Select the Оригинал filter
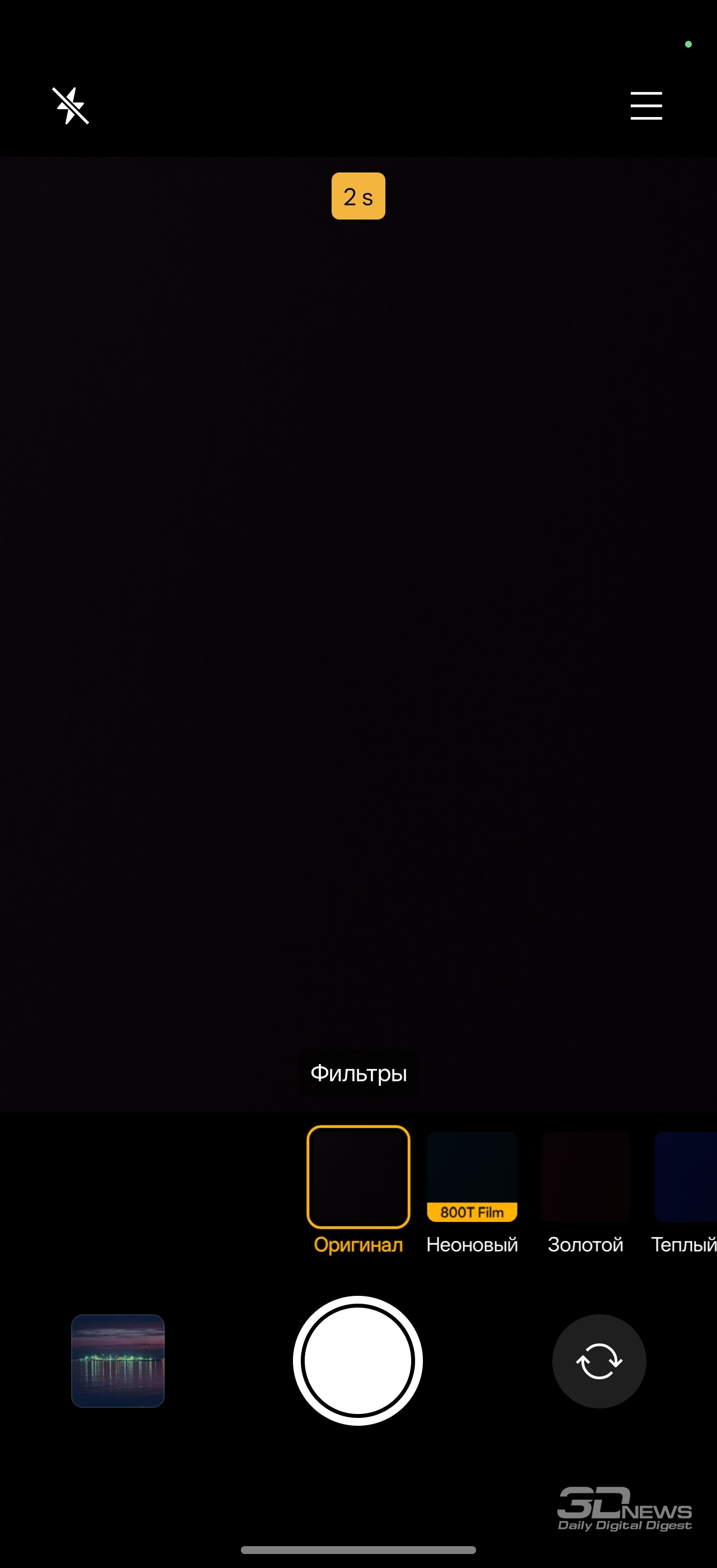Viewport: 717px width, 1568px height. tap(358, 1177)
